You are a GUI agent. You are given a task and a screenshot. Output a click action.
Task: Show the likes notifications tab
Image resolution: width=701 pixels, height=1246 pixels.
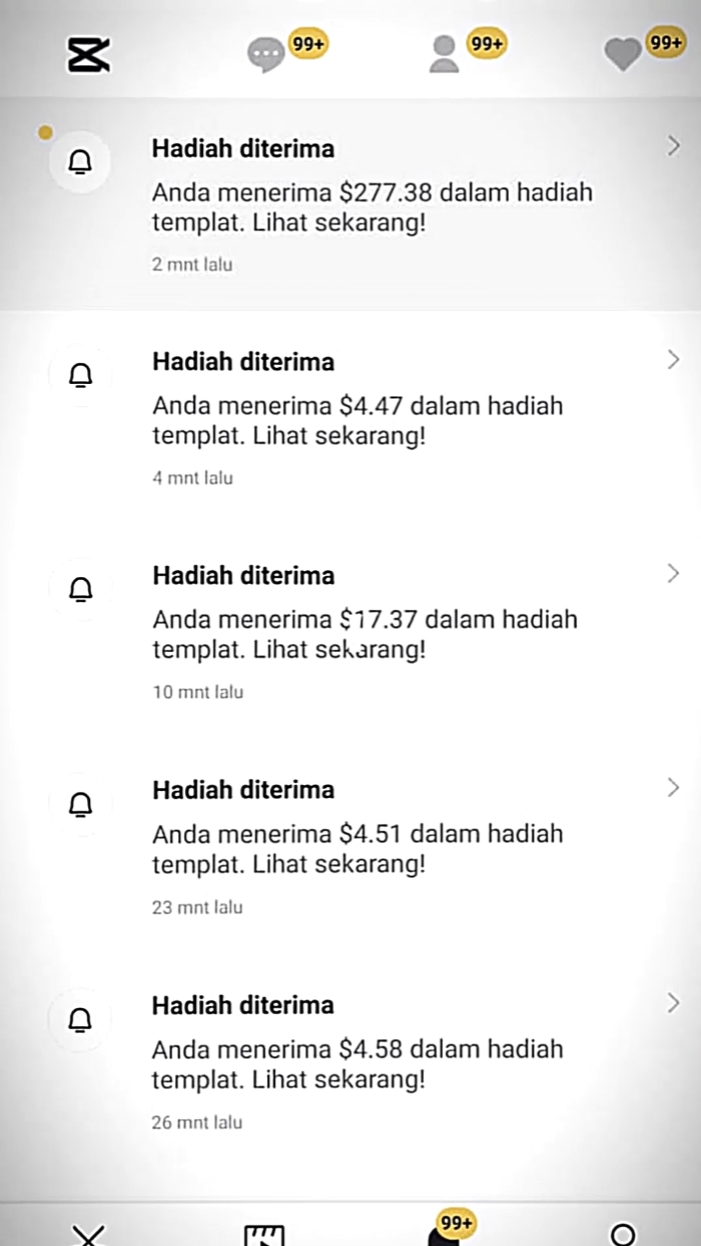point(622,55)
